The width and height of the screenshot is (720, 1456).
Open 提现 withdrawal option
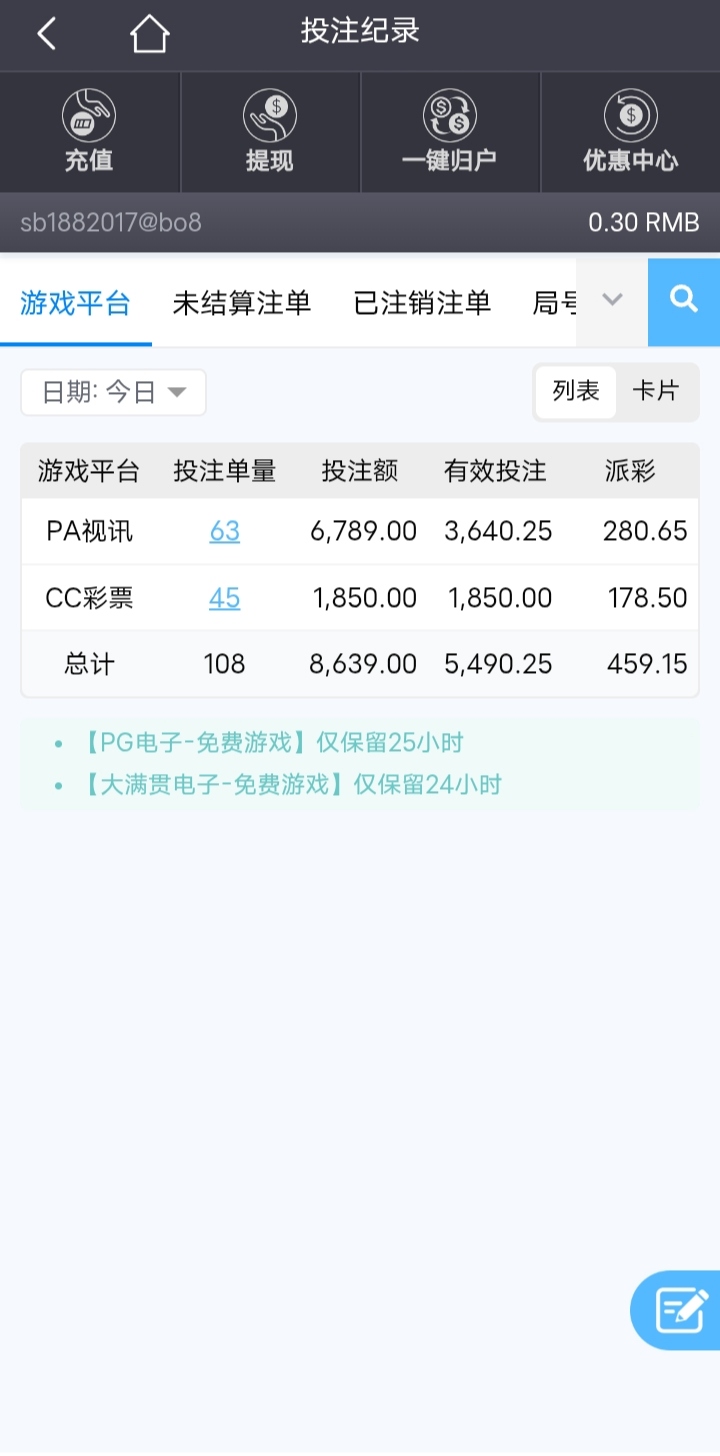269,132
